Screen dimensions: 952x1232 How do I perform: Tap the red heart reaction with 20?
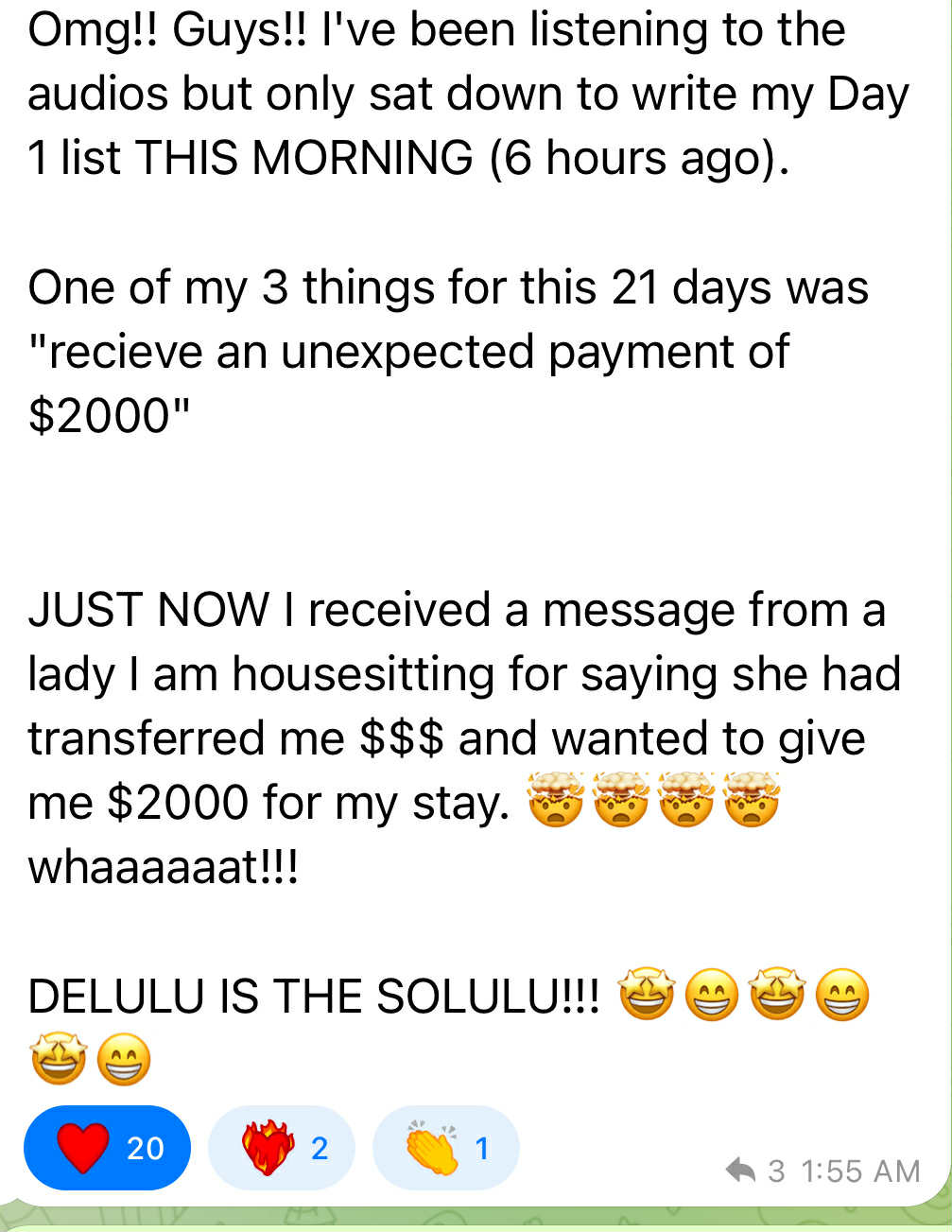tap(107, 1148)
